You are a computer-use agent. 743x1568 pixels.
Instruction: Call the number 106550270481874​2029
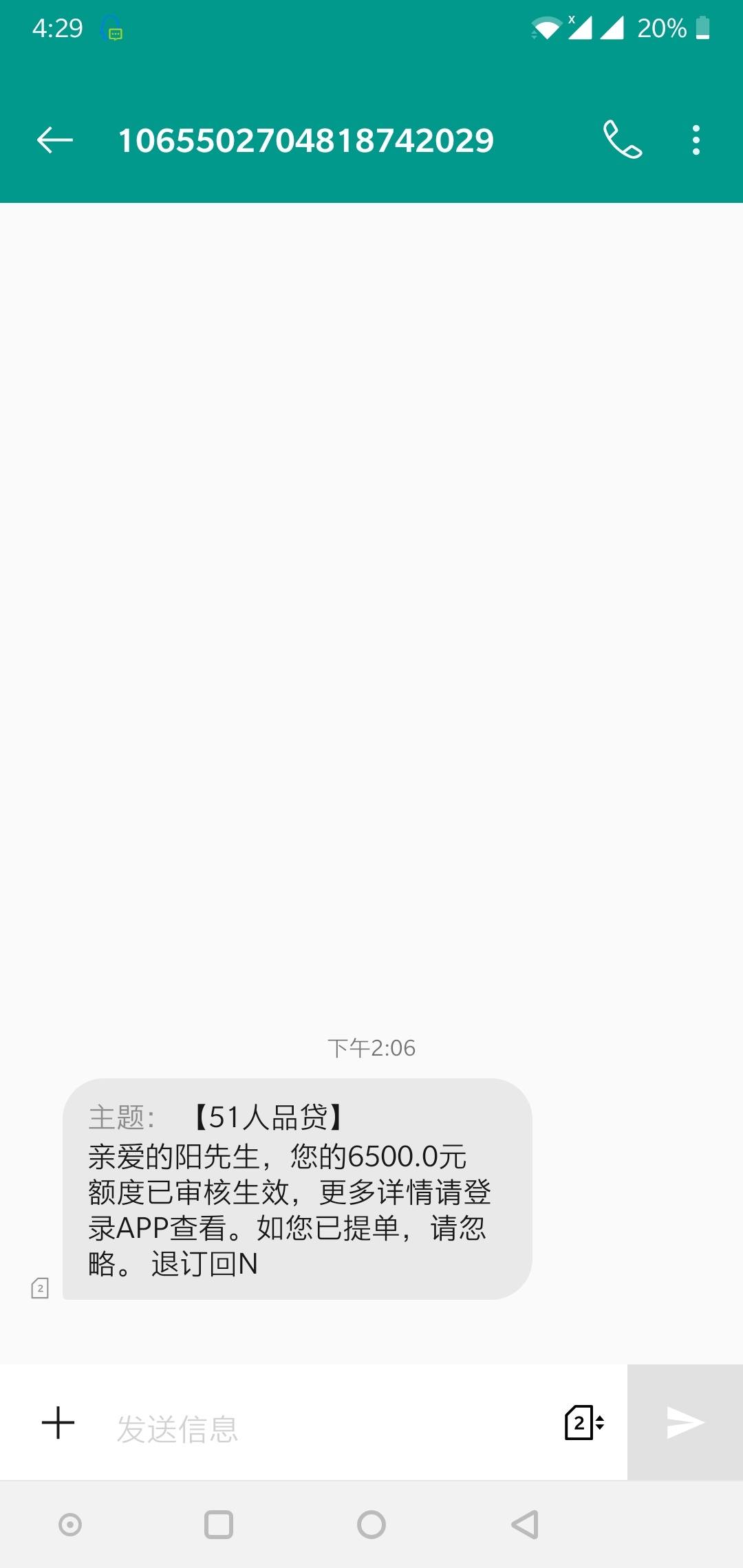coord(623,140)
